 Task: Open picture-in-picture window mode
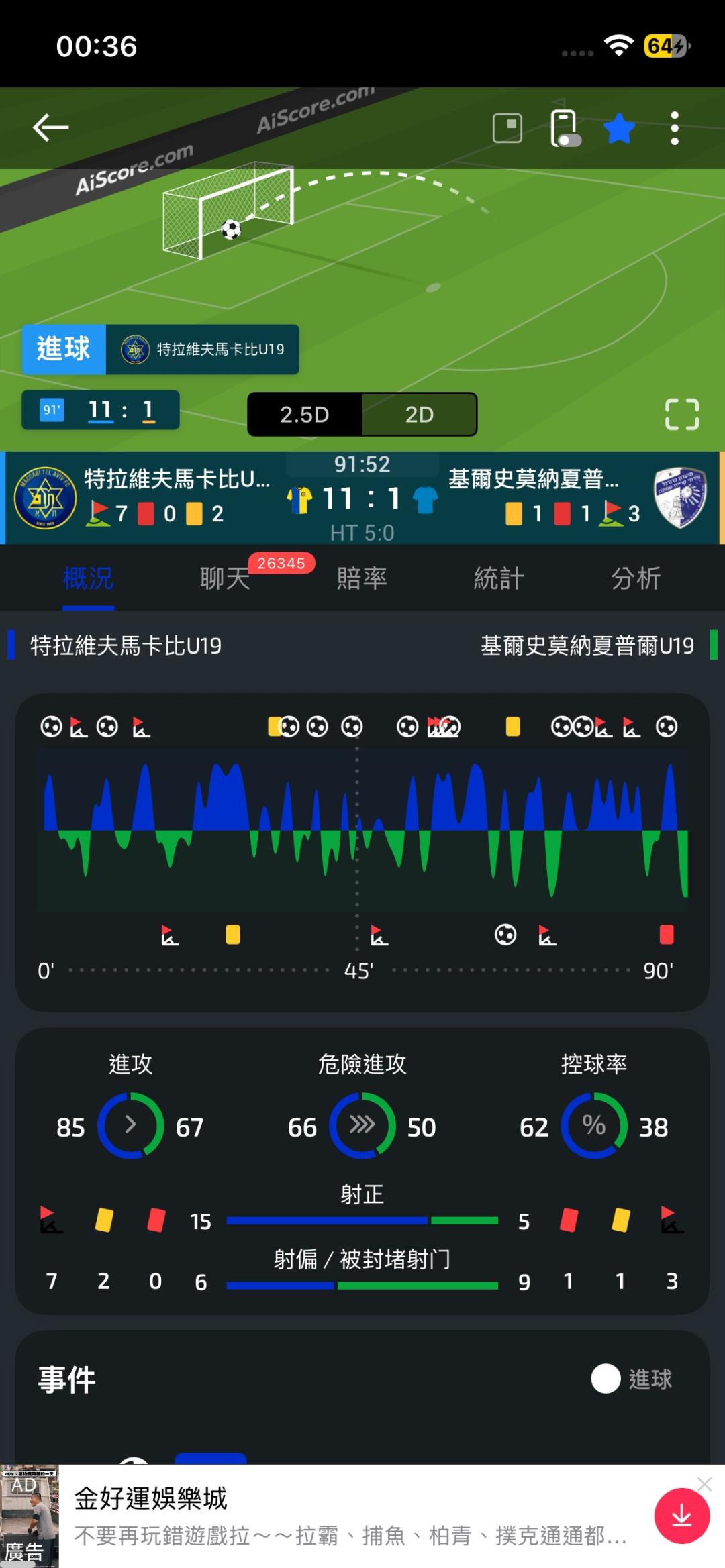507,128
